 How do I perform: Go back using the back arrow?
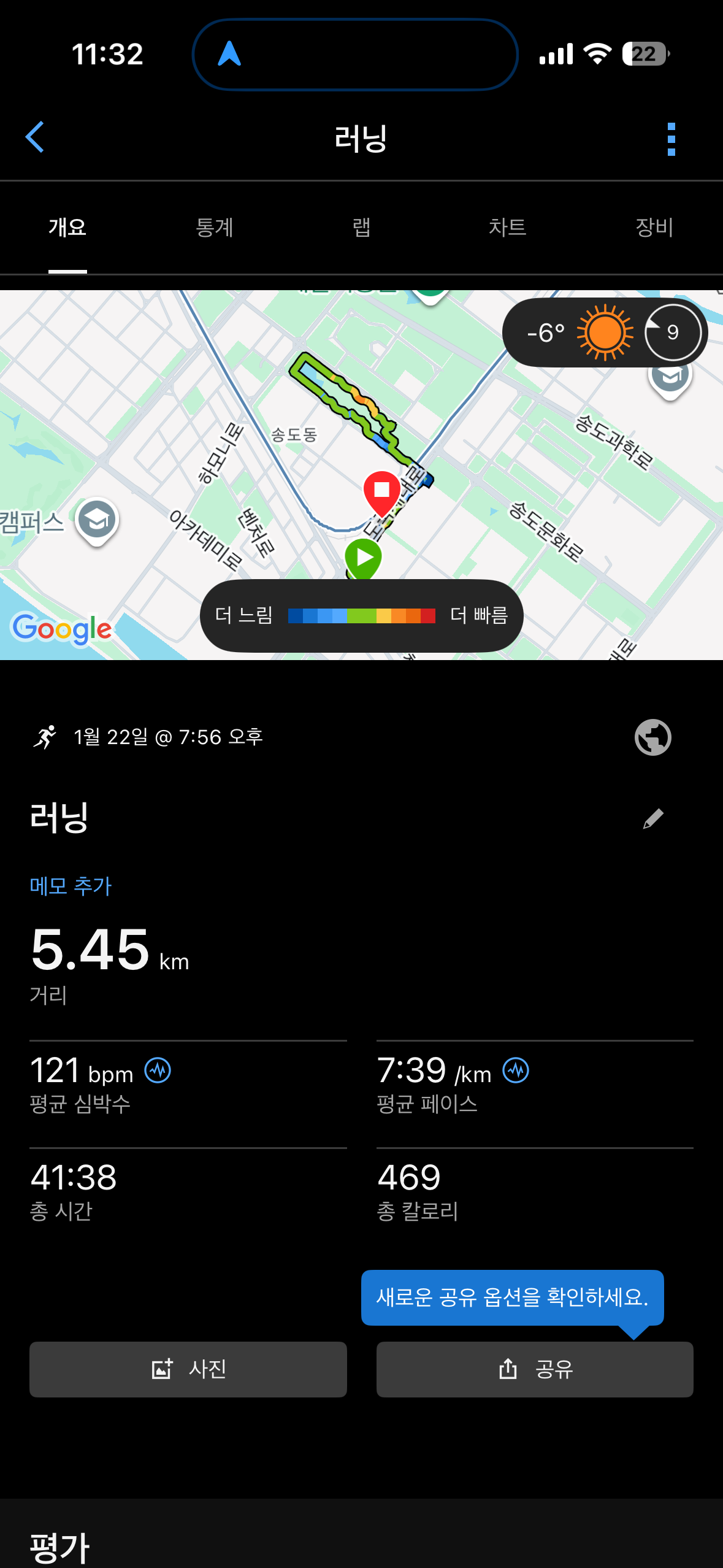coord(35,137)
